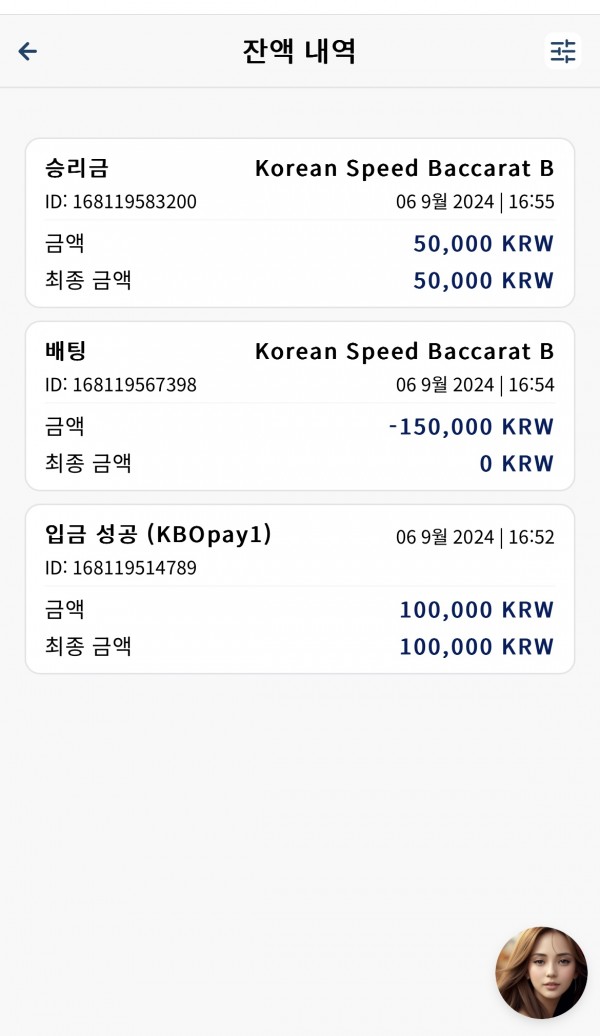Image resolution: width=600 pixels, height=1036 pixels.
Task: Open the support chat avatar button
Action: point(541,972)
